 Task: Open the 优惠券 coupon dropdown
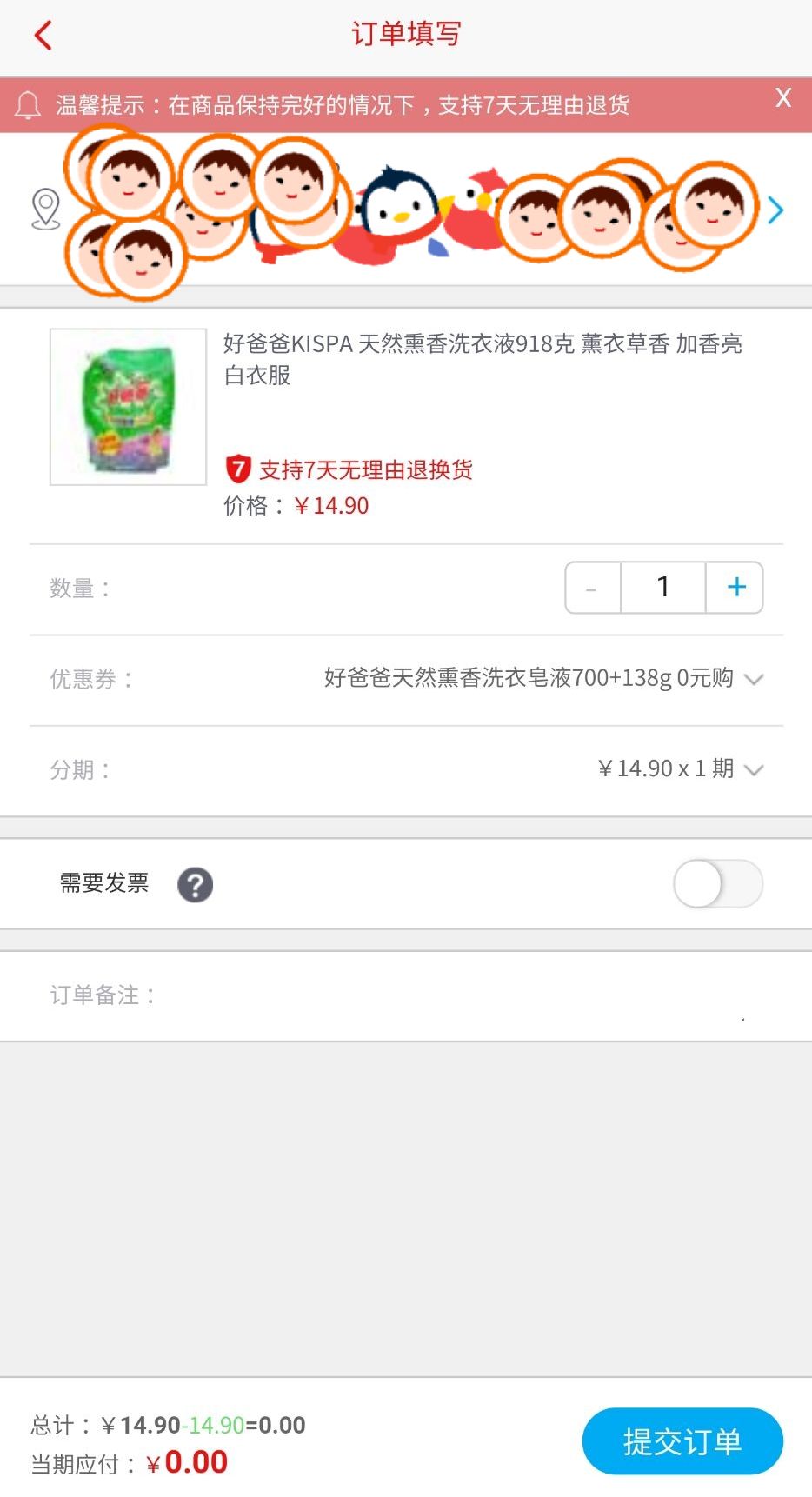[754, 680]
